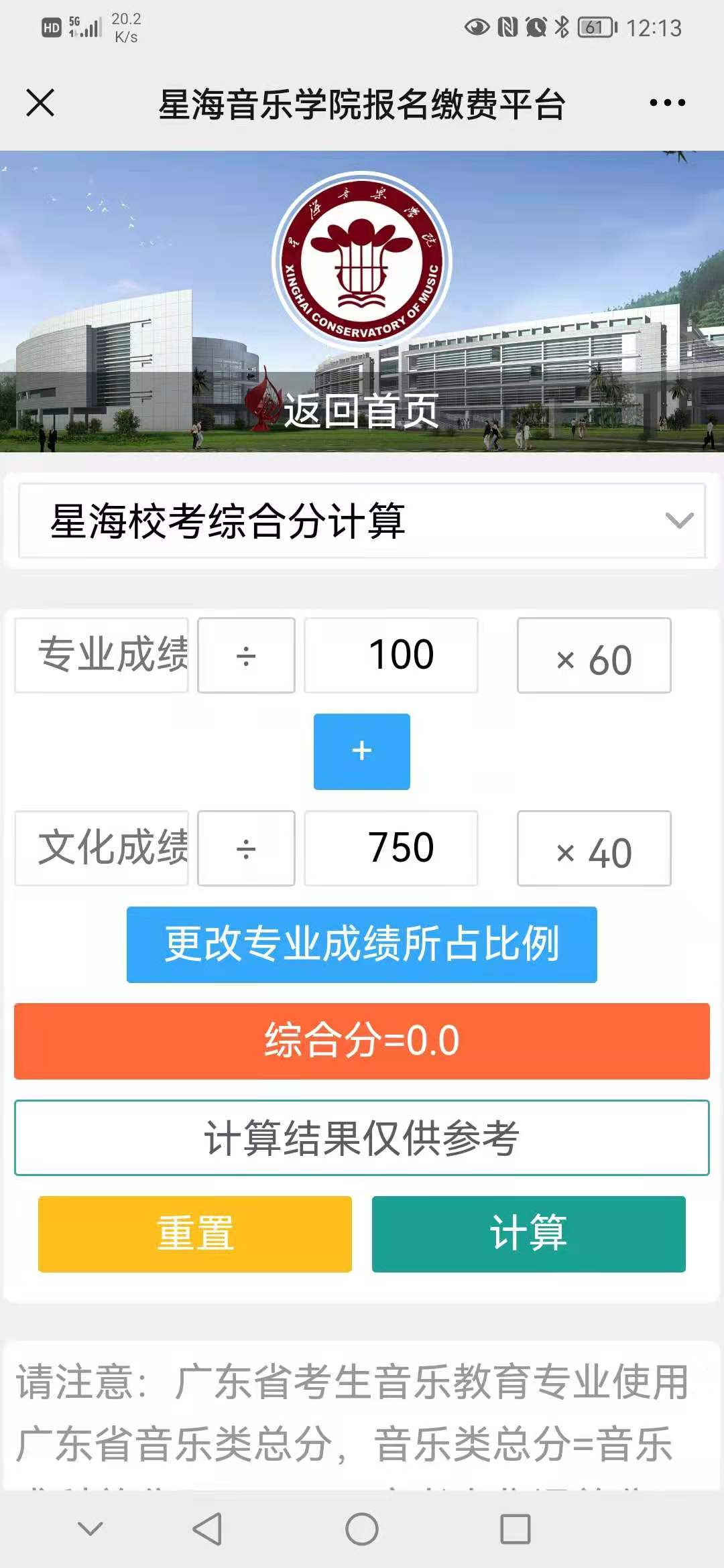724x1568 pixels.
Task: Tap 更改专业成绩所占比例 button
Action: 361,944
